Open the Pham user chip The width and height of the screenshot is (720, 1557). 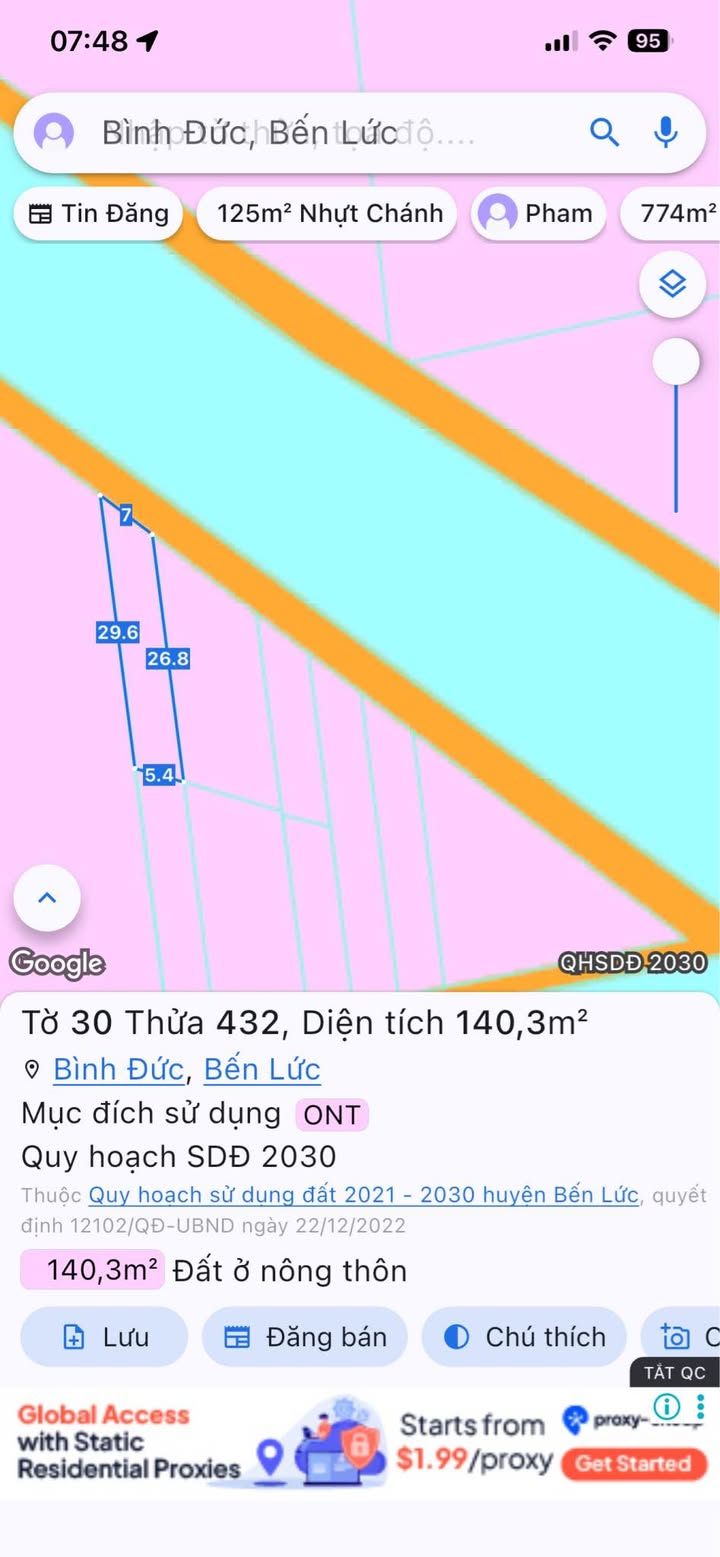[x=541, y=213]
